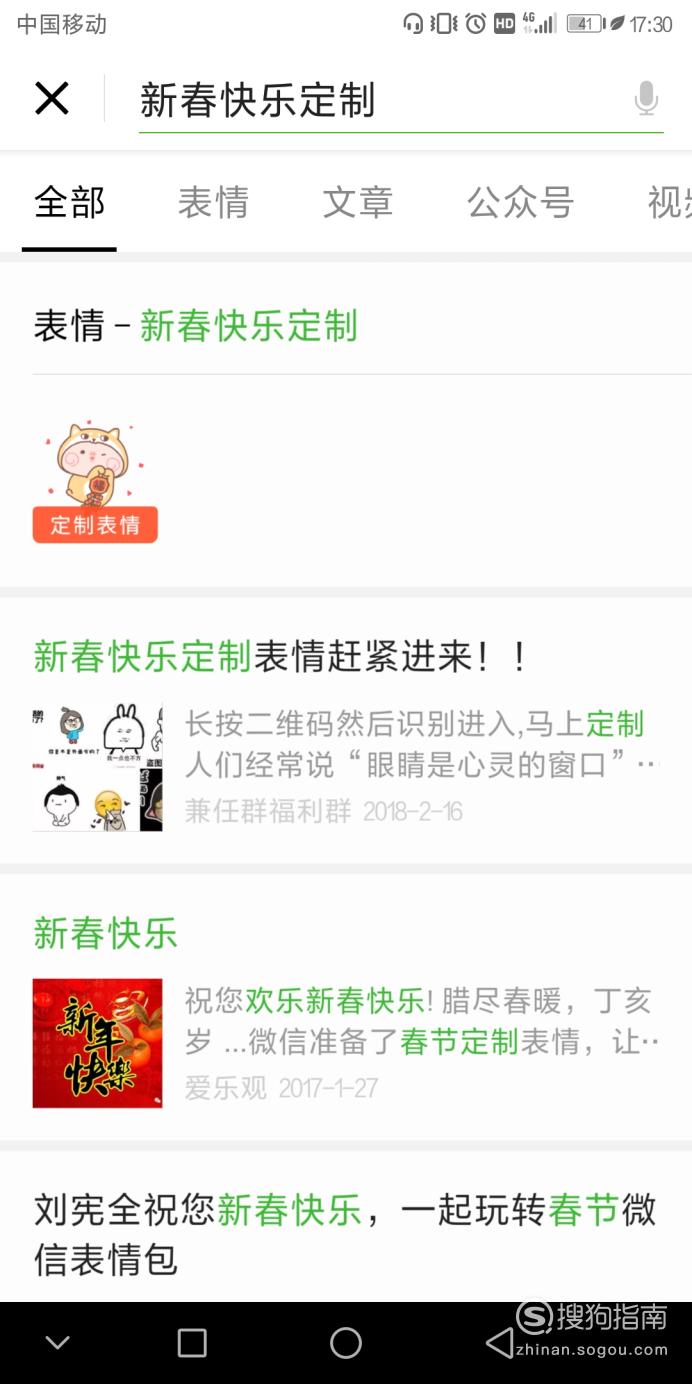
Task: Switch to the 公众号 tab
Action: point(520,203)
